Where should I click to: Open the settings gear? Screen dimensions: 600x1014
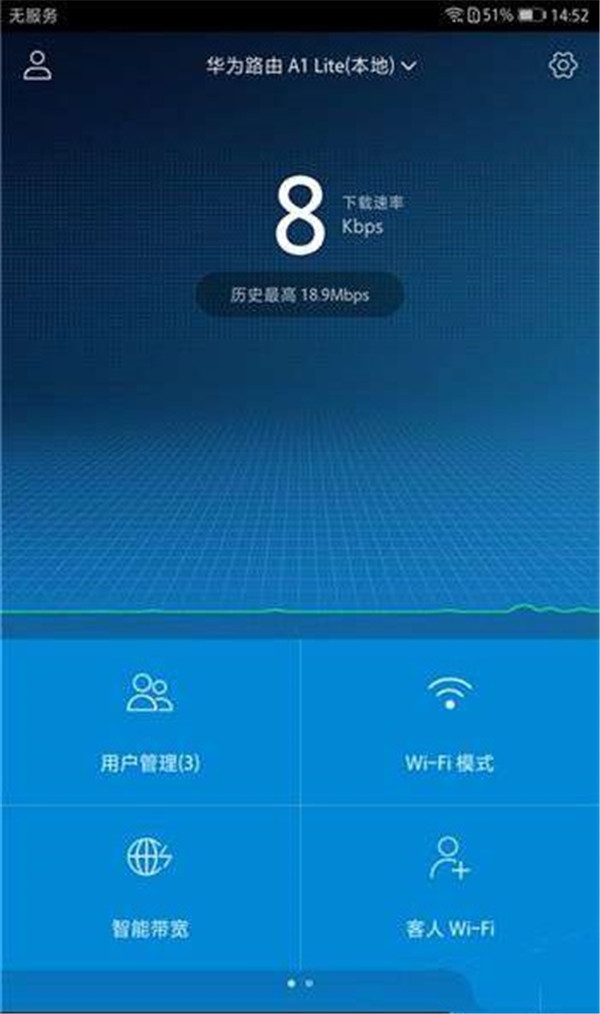point(563,66)
